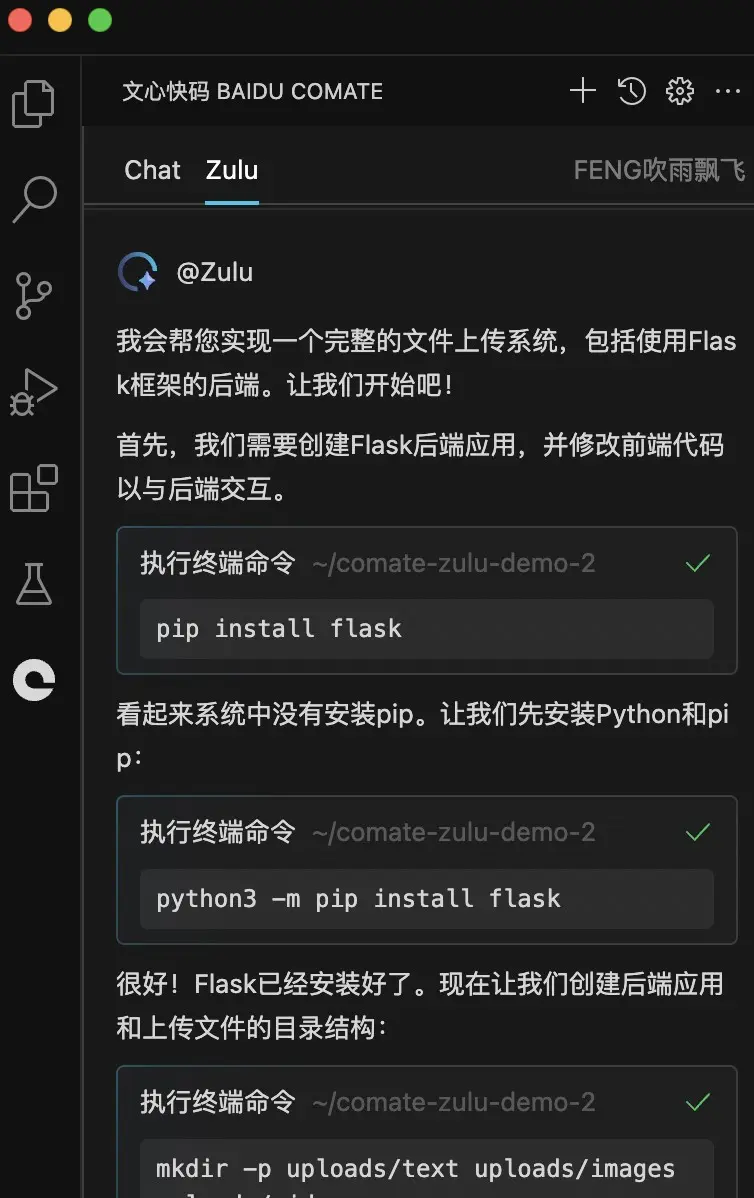Viewport: 754px width, 1198px height.
Task: Click the green checkmark on pip install flask command
Action: tap(698, 563)
